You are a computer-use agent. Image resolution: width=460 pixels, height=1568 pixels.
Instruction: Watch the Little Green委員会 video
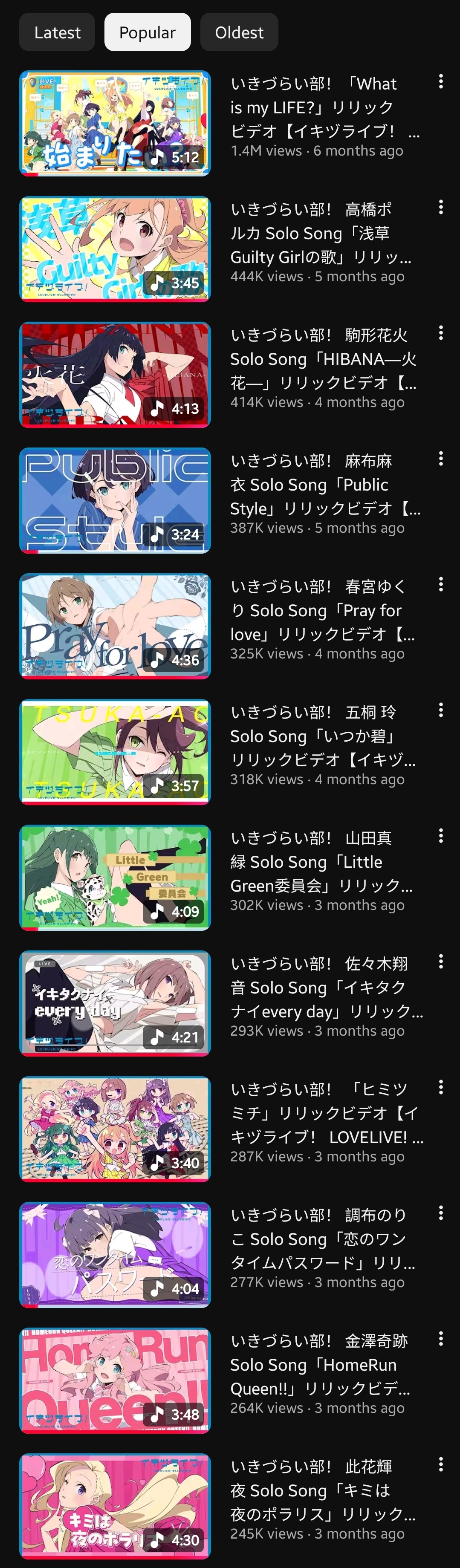115,878
